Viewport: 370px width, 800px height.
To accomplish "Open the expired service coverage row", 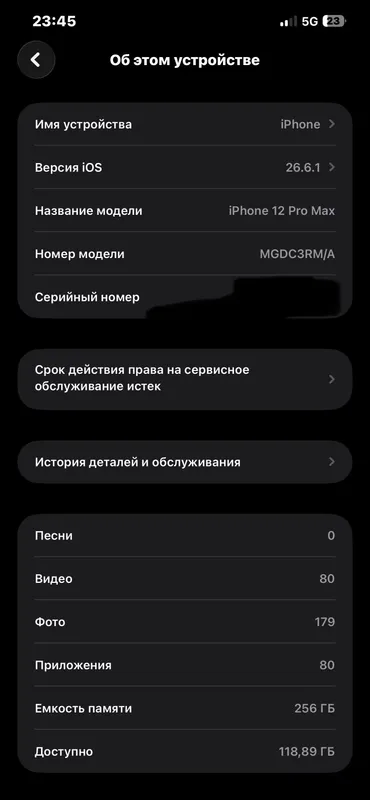I will point(185,379).
